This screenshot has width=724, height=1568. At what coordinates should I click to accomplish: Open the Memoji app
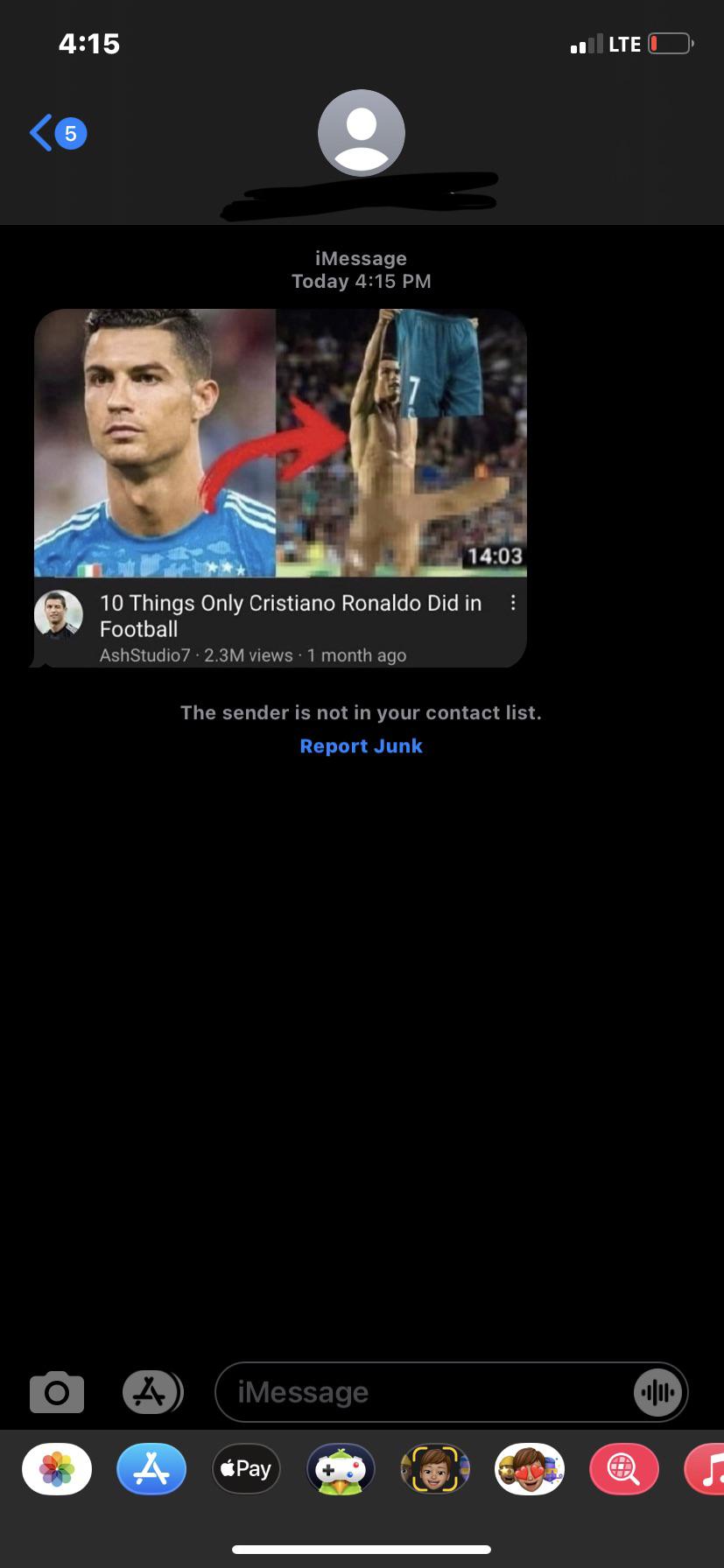[x=435, y=1469]
